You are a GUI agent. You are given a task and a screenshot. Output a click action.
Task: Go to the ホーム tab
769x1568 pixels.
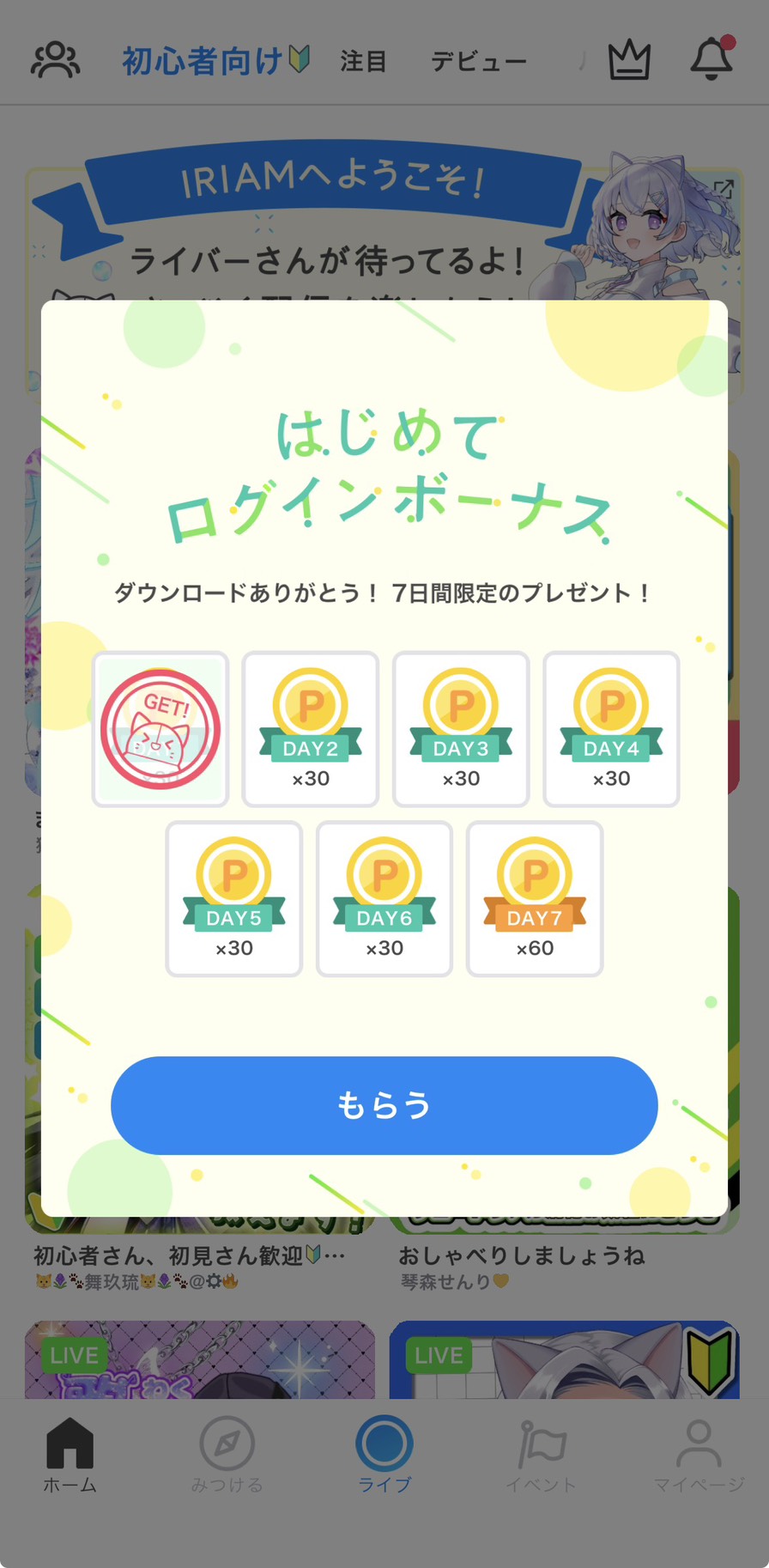[x=70, y=1456]
